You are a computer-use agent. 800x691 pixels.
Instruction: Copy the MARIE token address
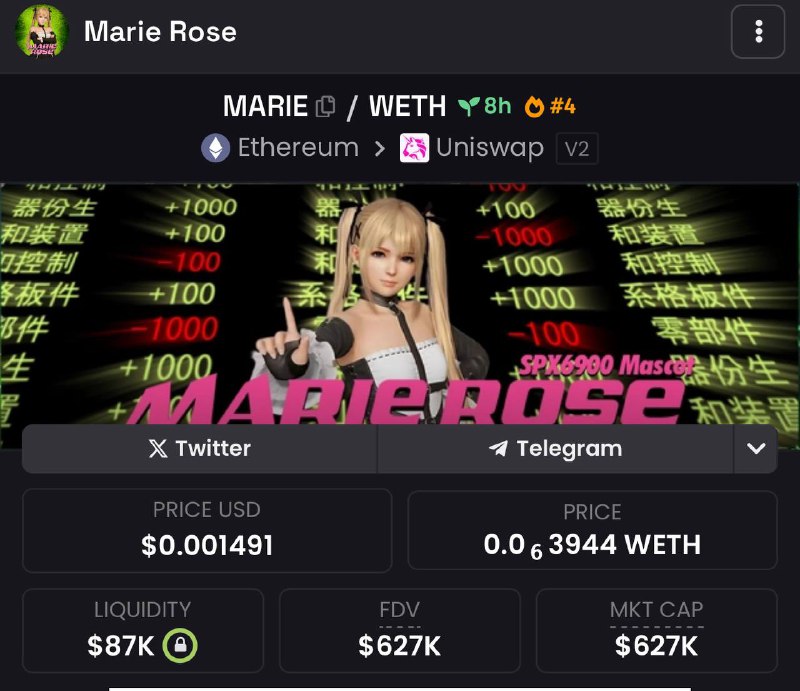325,106
